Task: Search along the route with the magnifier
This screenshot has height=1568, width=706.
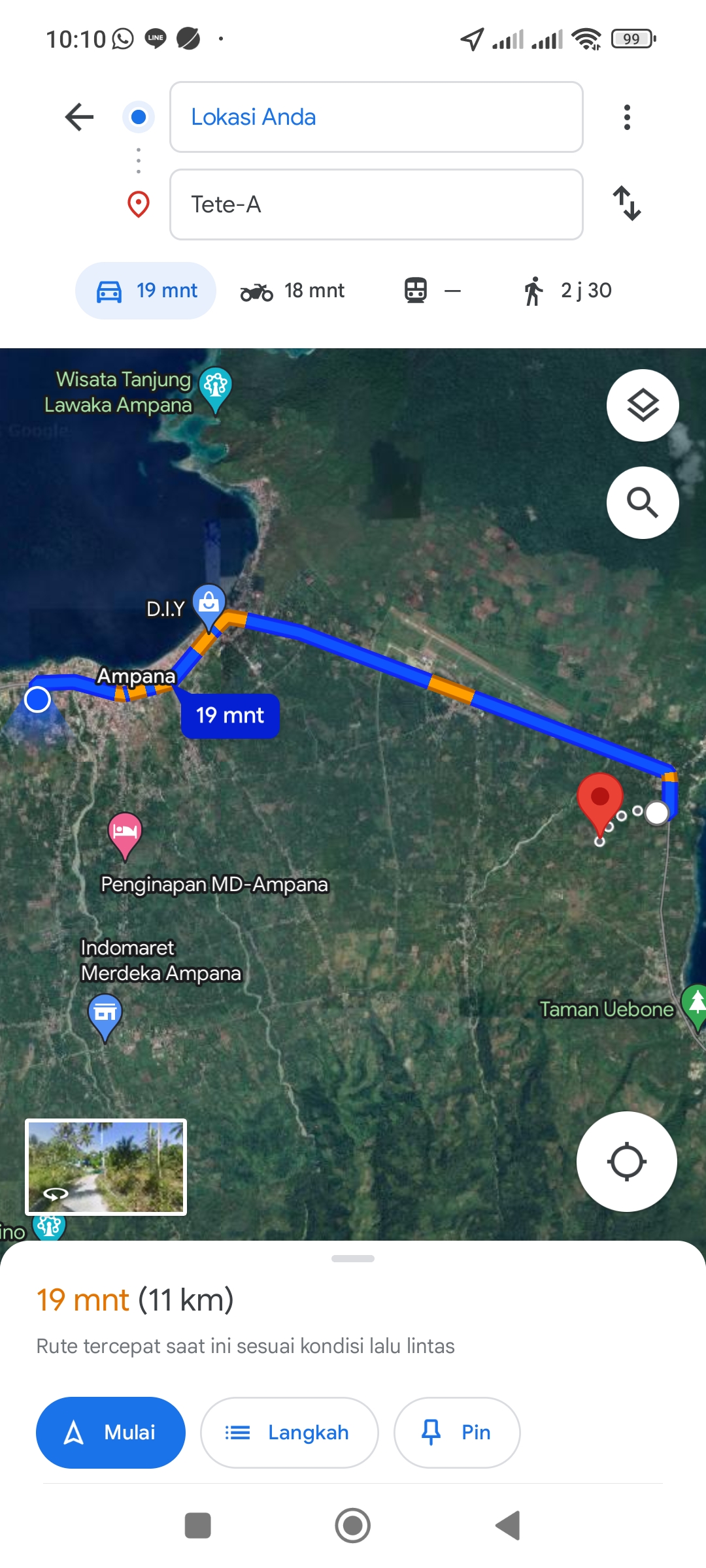Action: pos(643,503)
